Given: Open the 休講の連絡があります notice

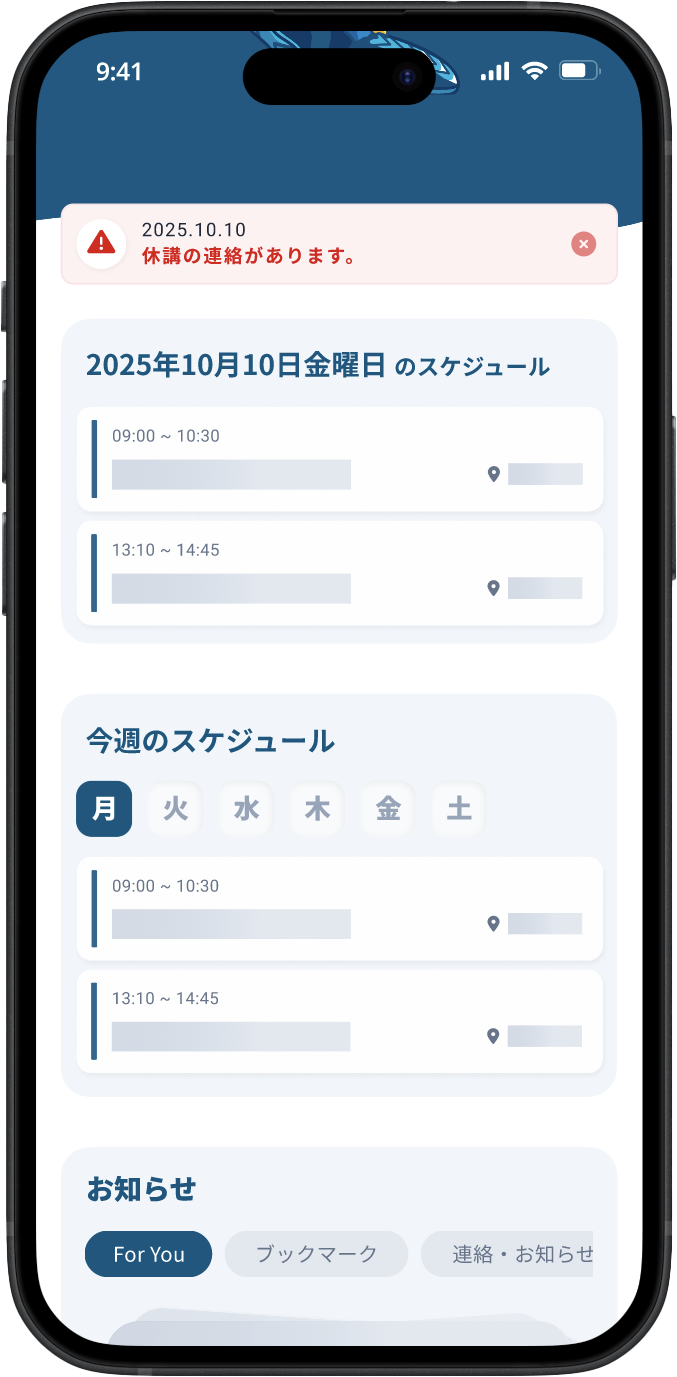Looking at the screenshot, I should [300, 245].
